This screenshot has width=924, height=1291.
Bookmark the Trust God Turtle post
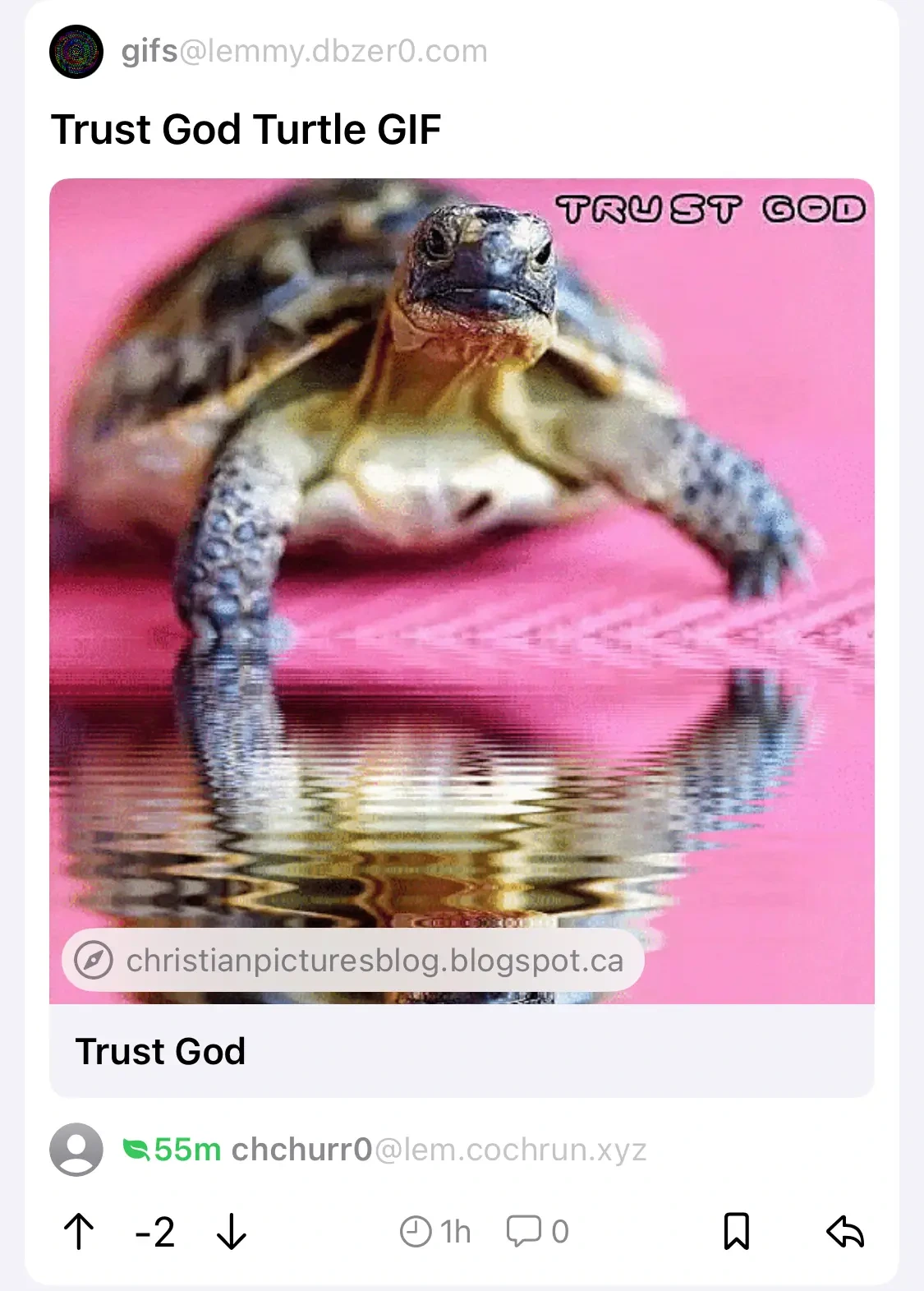[736, 1232]
